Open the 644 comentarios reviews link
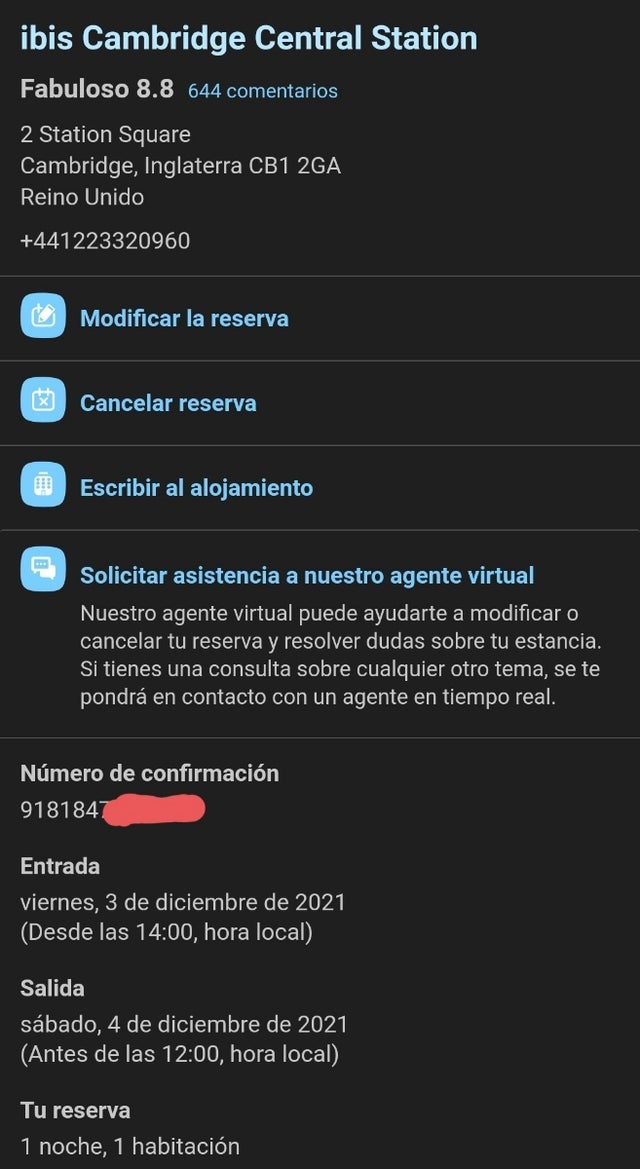 coord(262,91)
